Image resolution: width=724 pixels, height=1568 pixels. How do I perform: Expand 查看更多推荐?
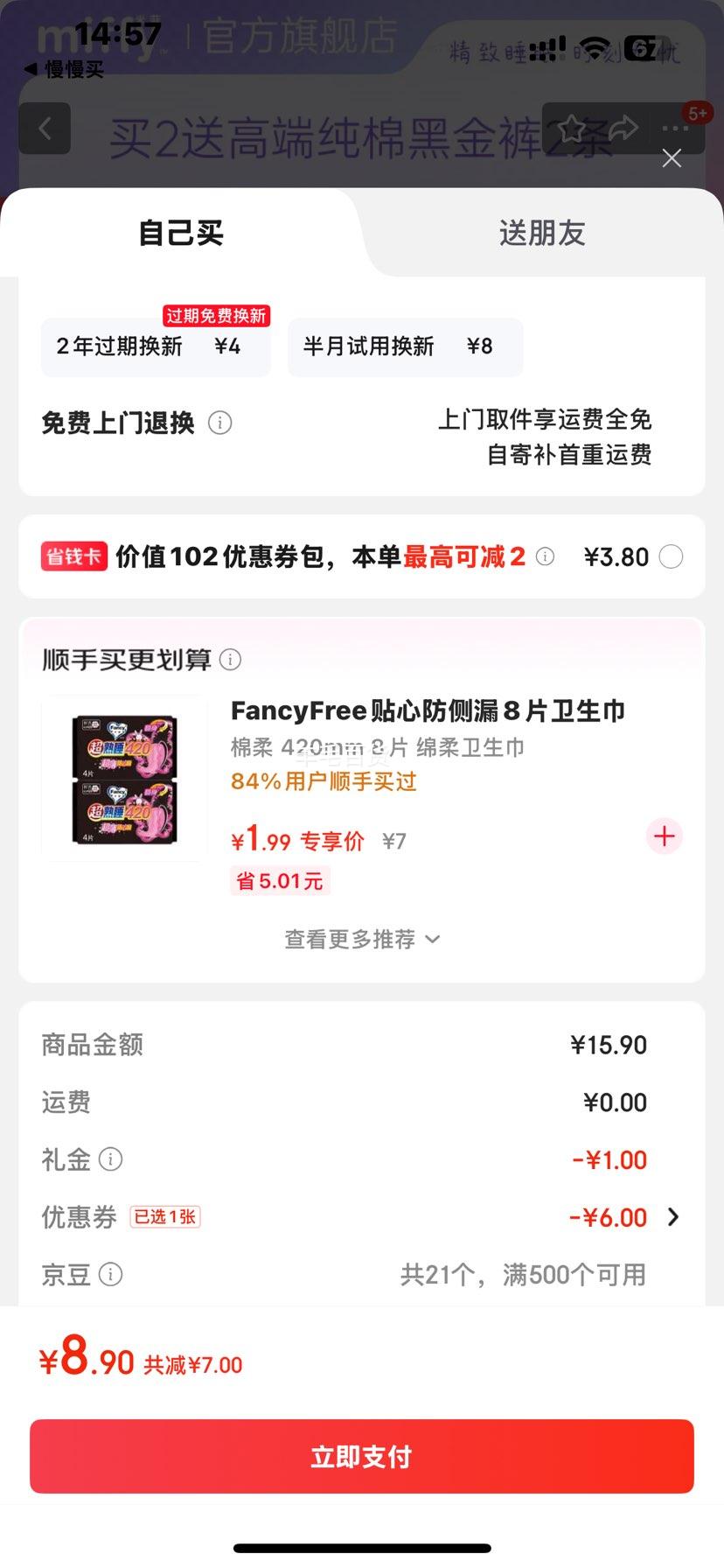361,940
